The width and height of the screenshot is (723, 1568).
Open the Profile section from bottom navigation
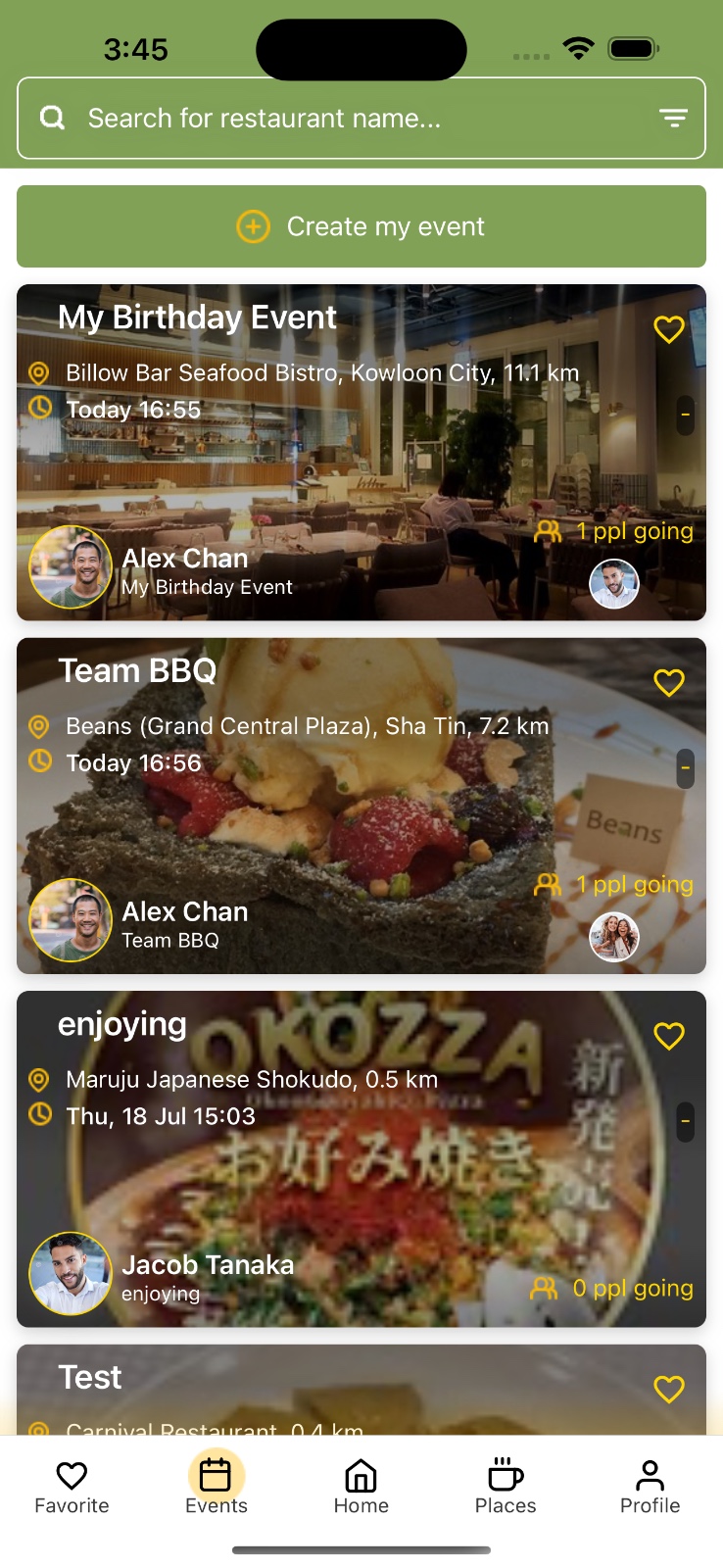point(651,1486)
